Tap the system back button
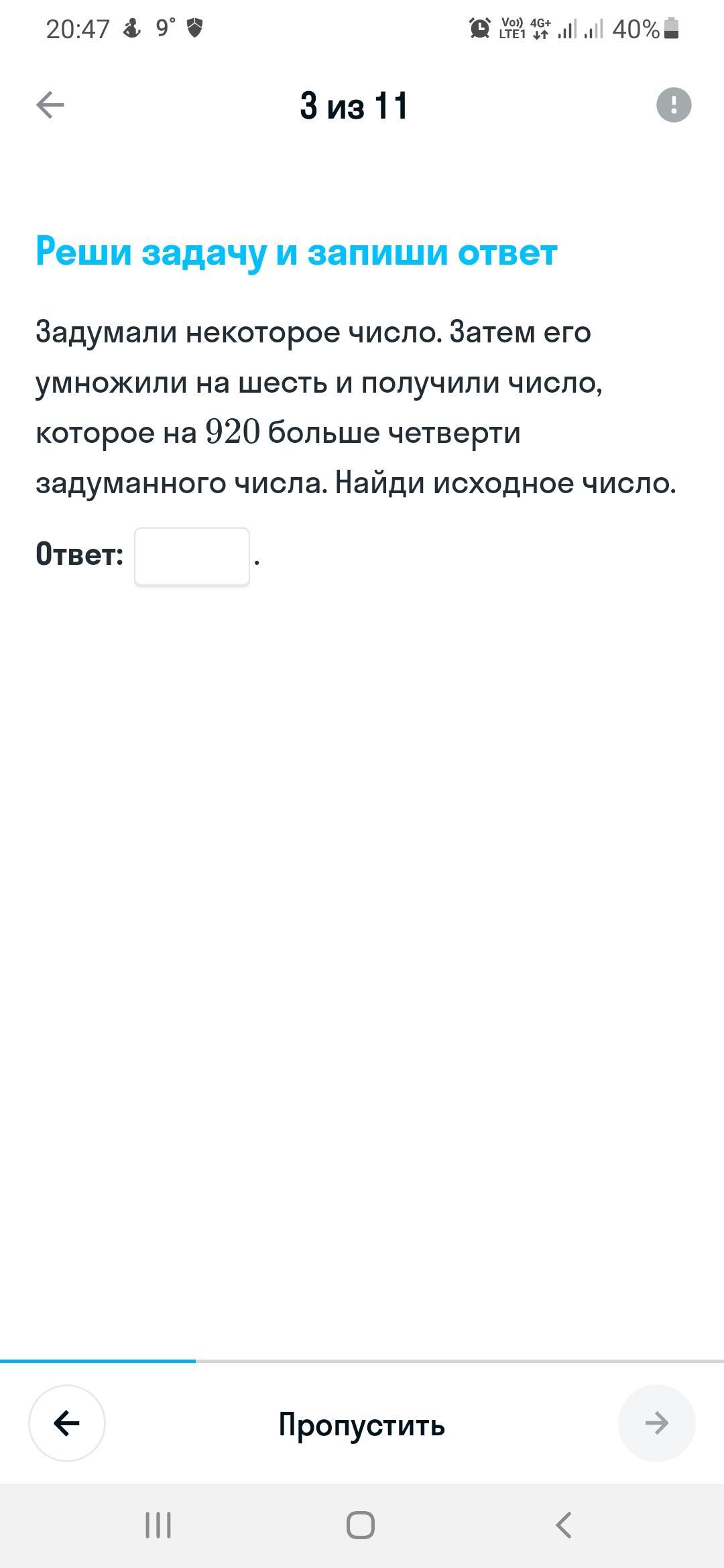Image resolution: width=724 pixels, height=1568 pixels. [x=564, y=1525]
